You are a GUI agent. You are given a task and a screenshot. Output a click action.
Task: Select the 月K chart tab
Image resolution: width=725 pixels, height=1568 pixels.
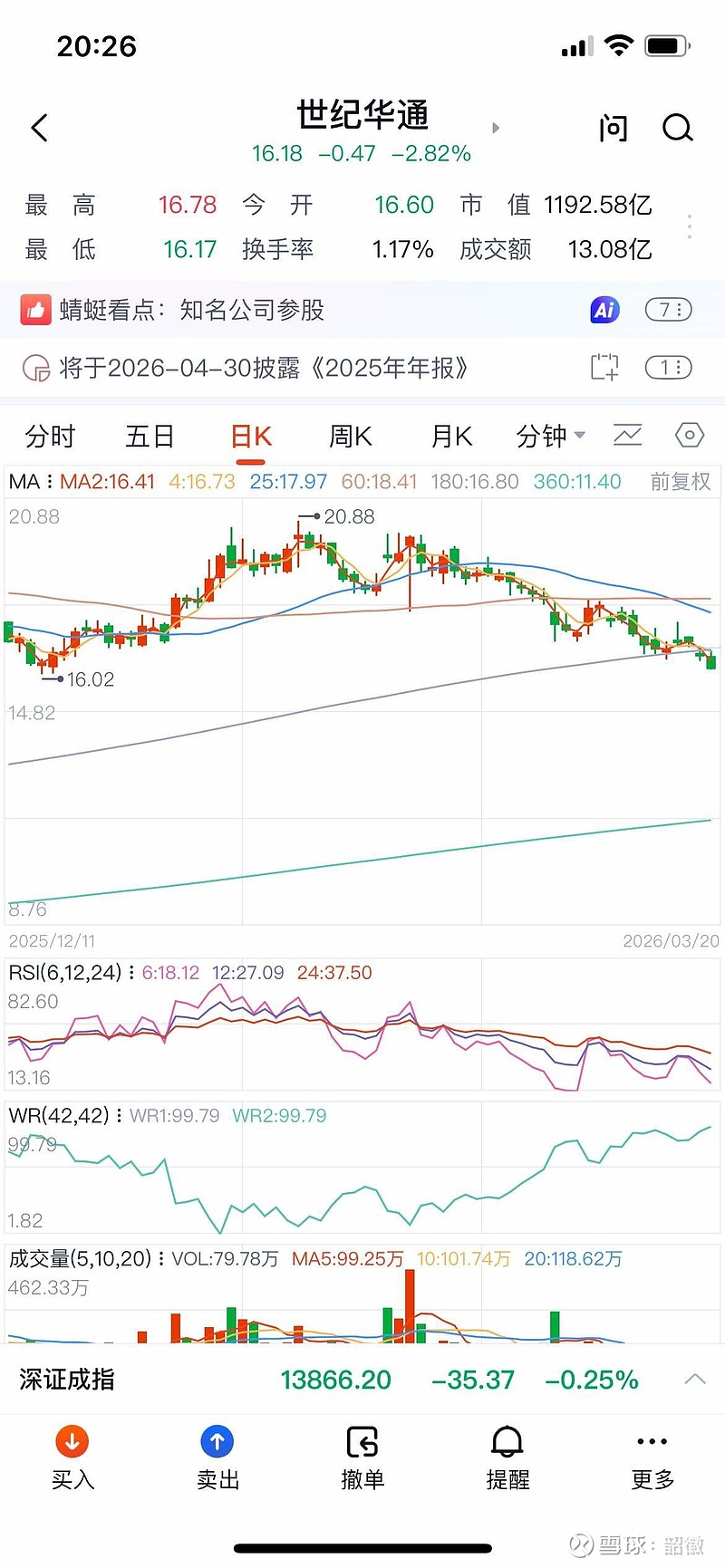tap(451, 437)
